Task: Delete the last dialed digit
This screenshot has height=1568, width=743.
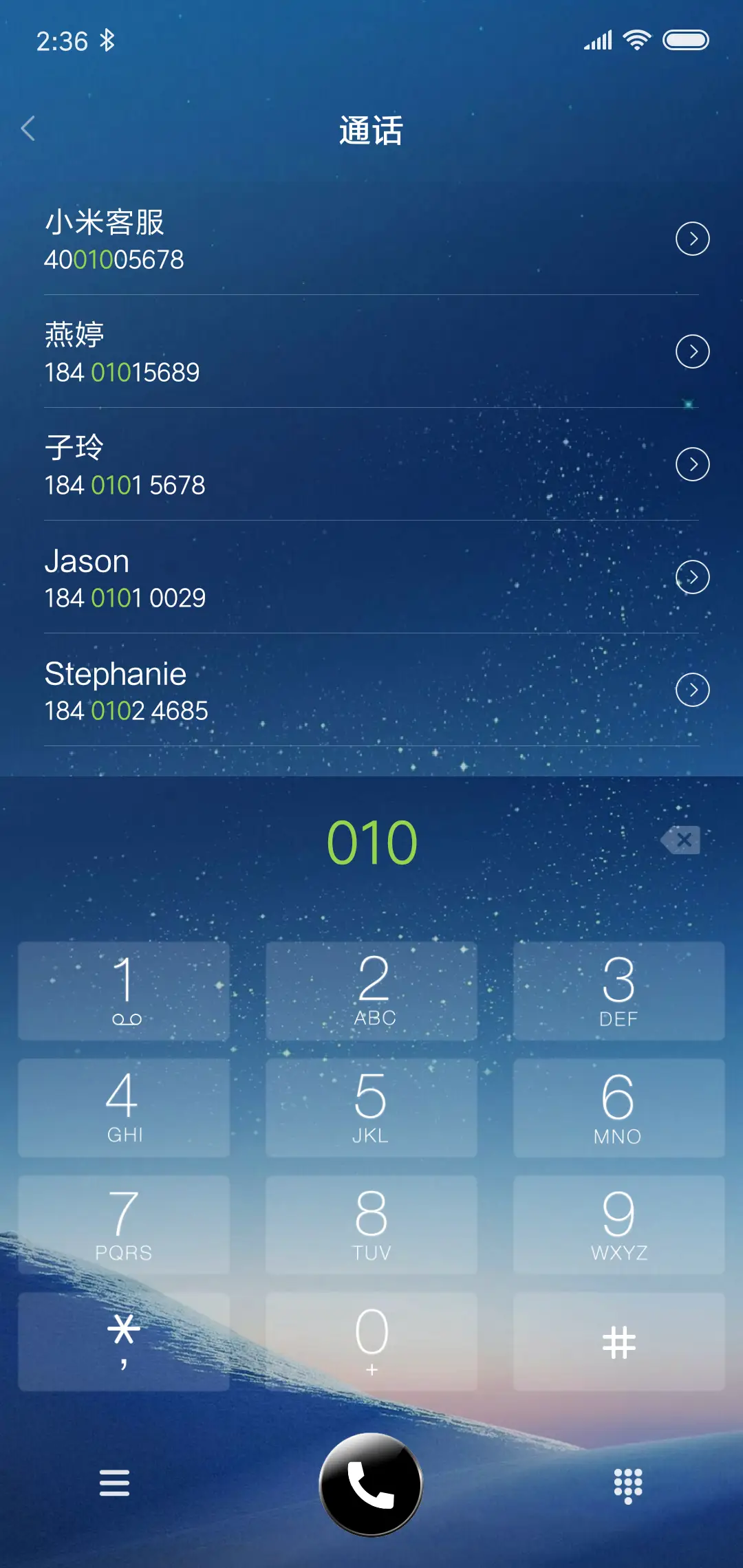Action: 681,840
